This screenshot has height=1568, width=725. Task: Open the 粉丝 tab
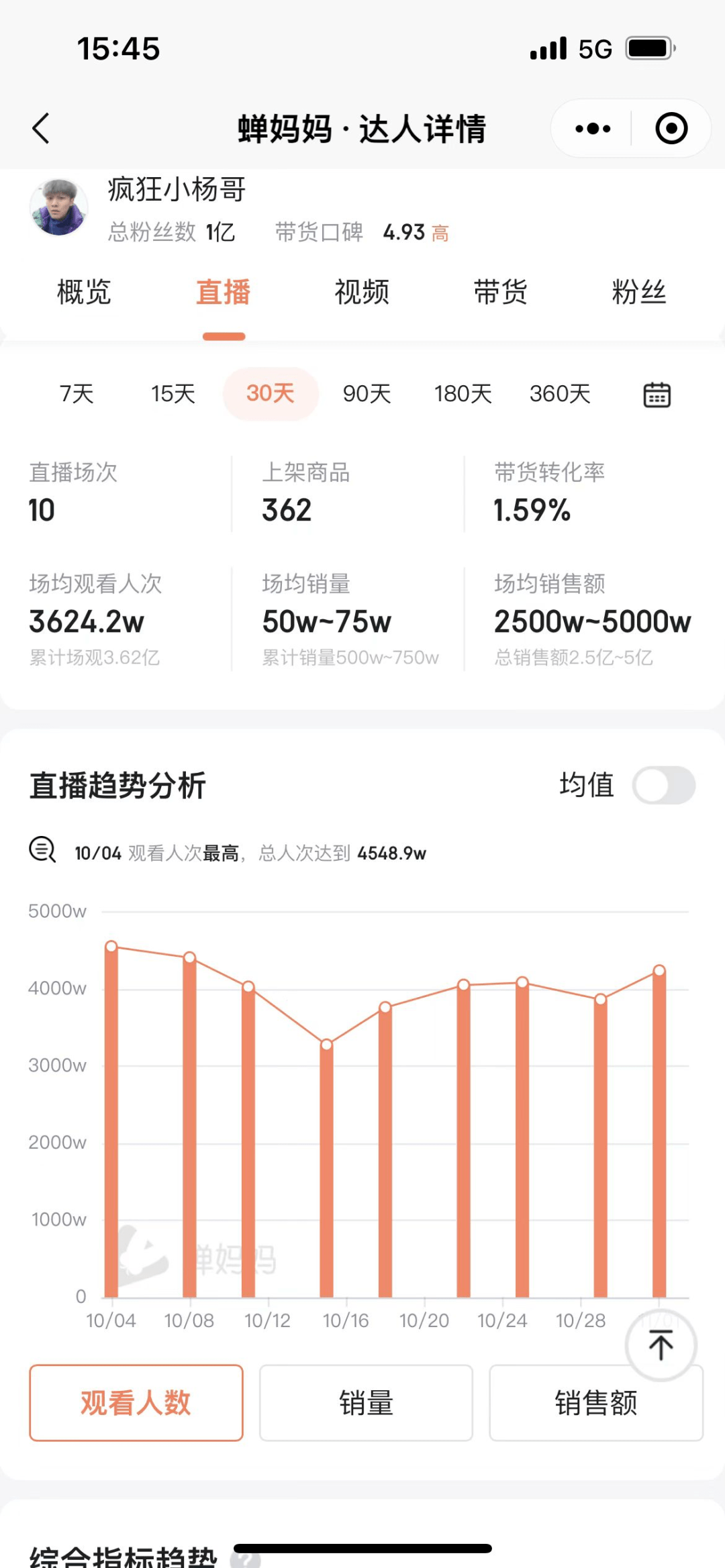click(x=639, y=293)
